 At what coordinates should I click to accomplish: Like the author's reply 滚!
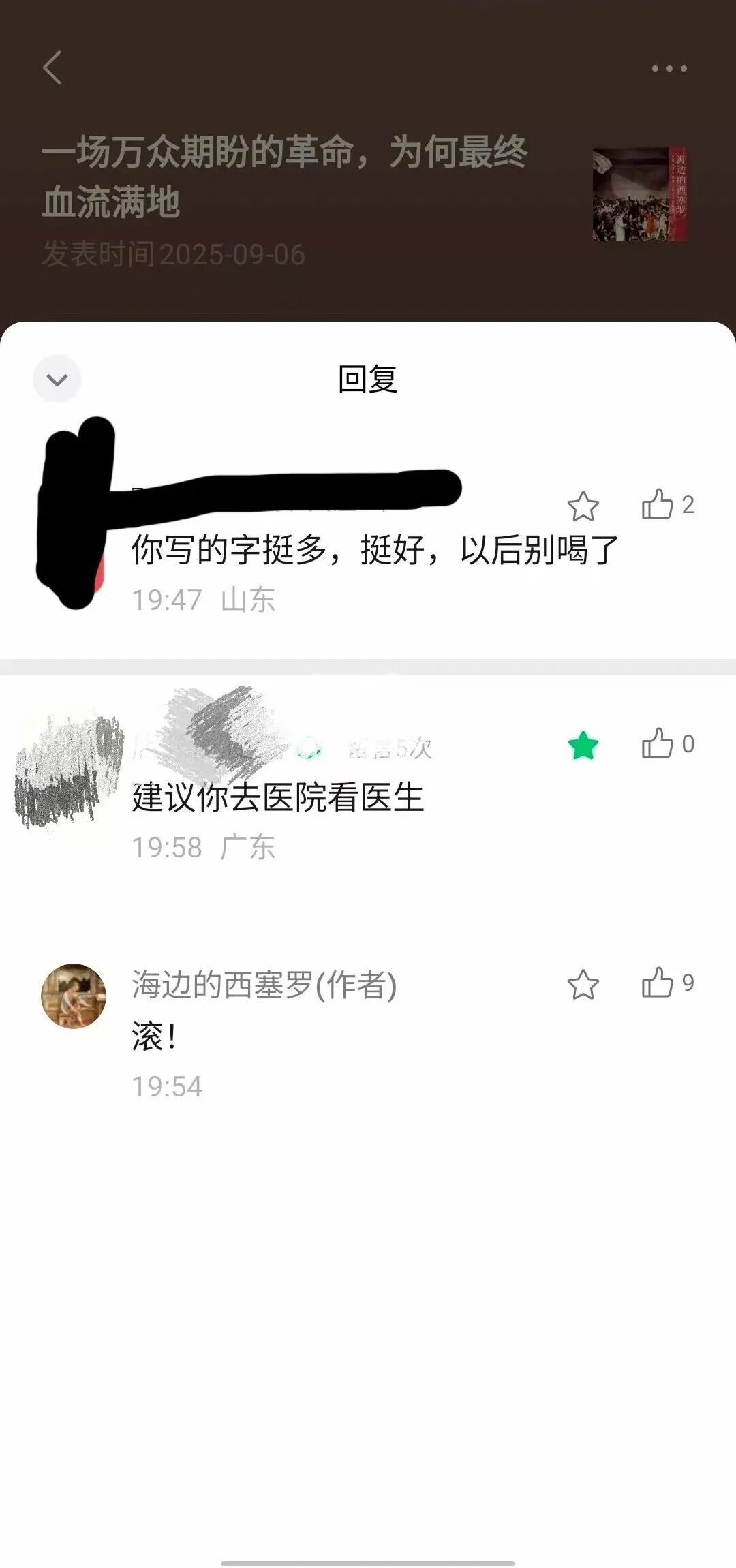click(658, 983)
